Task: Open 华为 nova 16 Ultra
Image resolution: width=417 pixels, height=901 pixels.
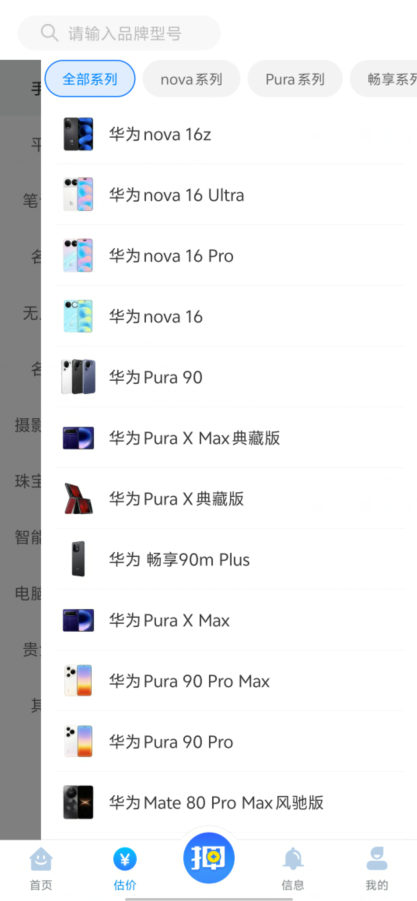Action: coord(229,195)
